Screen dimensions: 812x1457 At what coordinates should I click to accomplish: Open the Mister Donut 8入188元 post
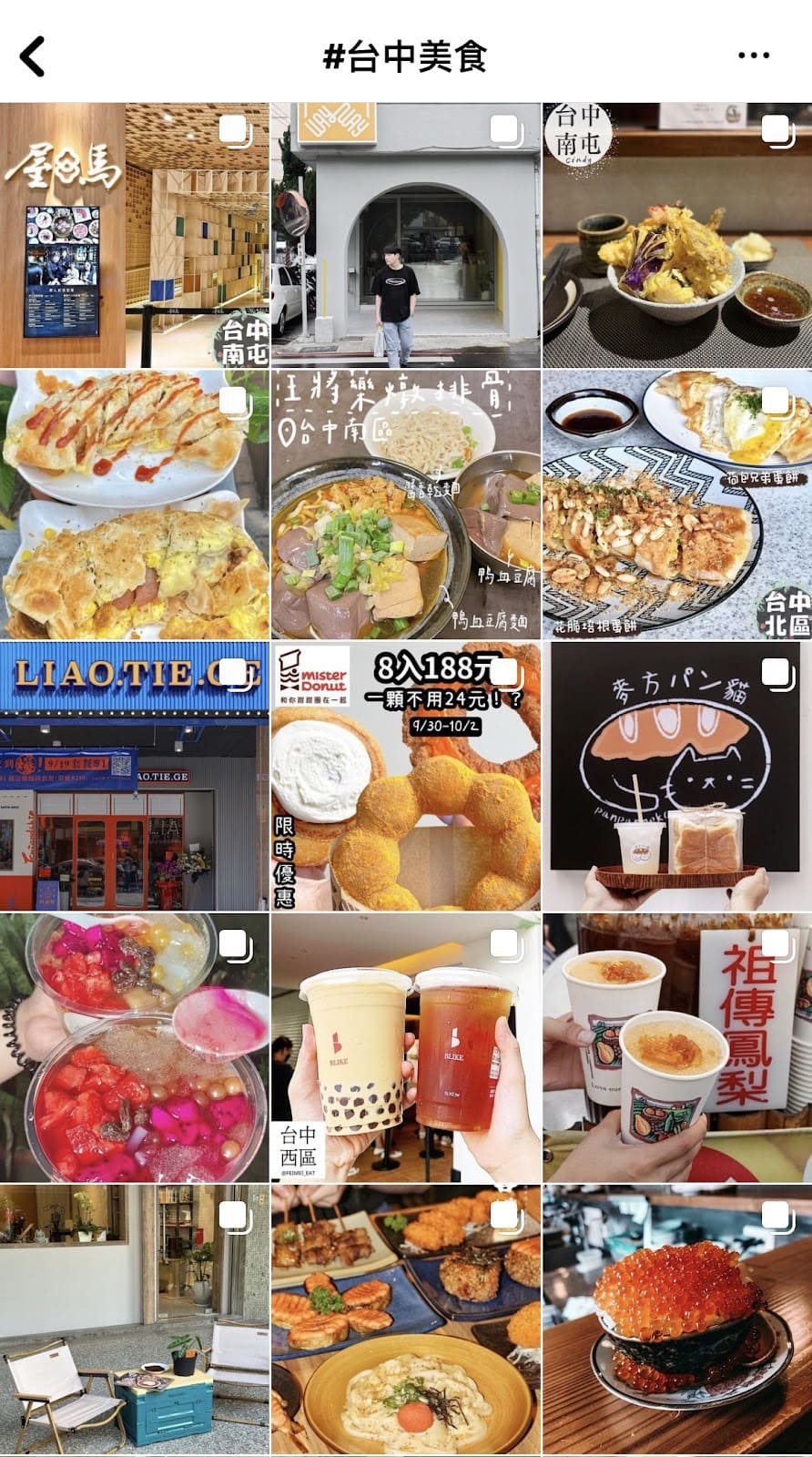[x=405, y=776]
